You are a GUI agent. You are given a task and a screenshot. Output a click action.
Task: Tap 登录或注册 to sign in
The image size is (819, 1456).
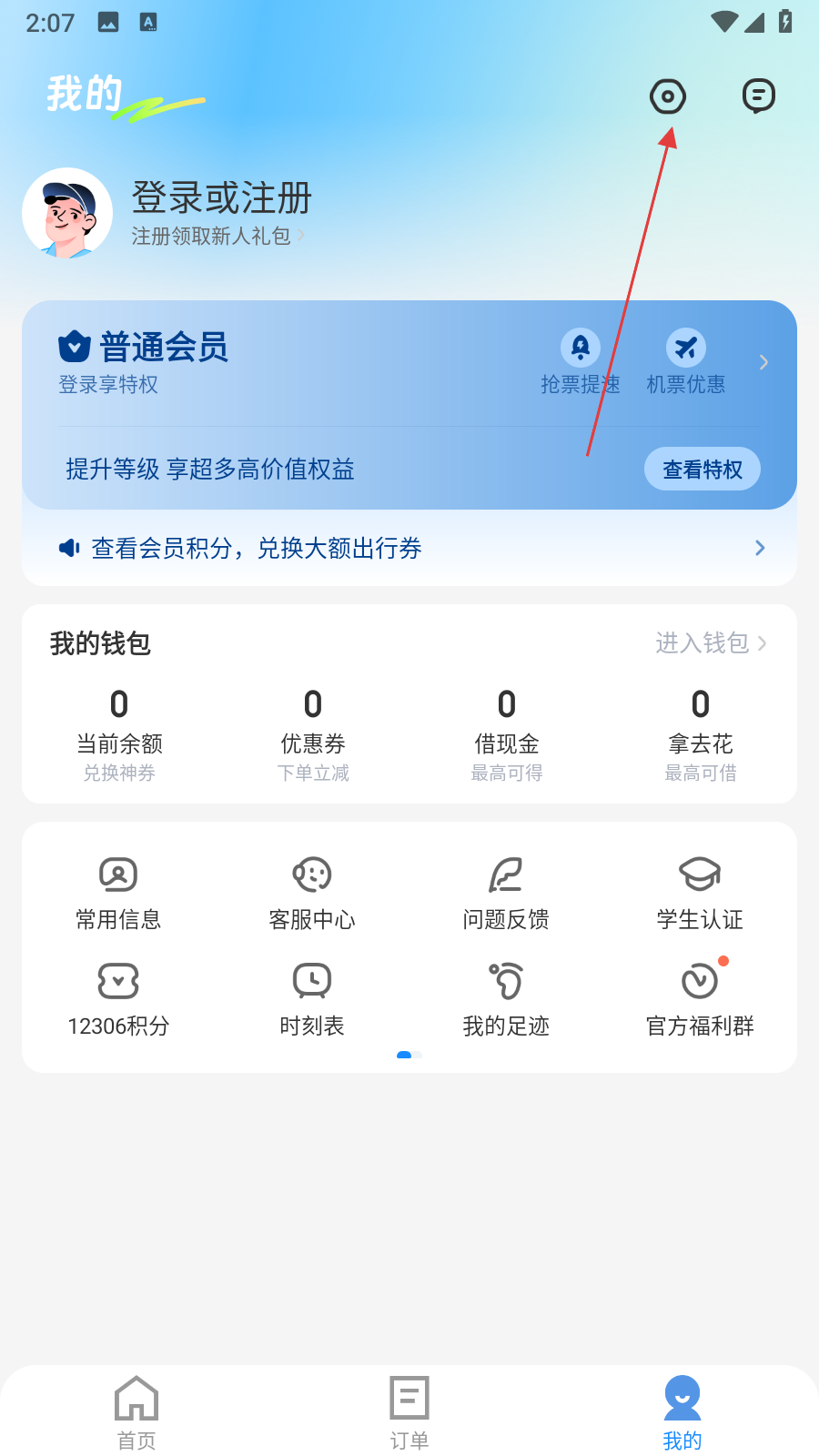(221, 198)
